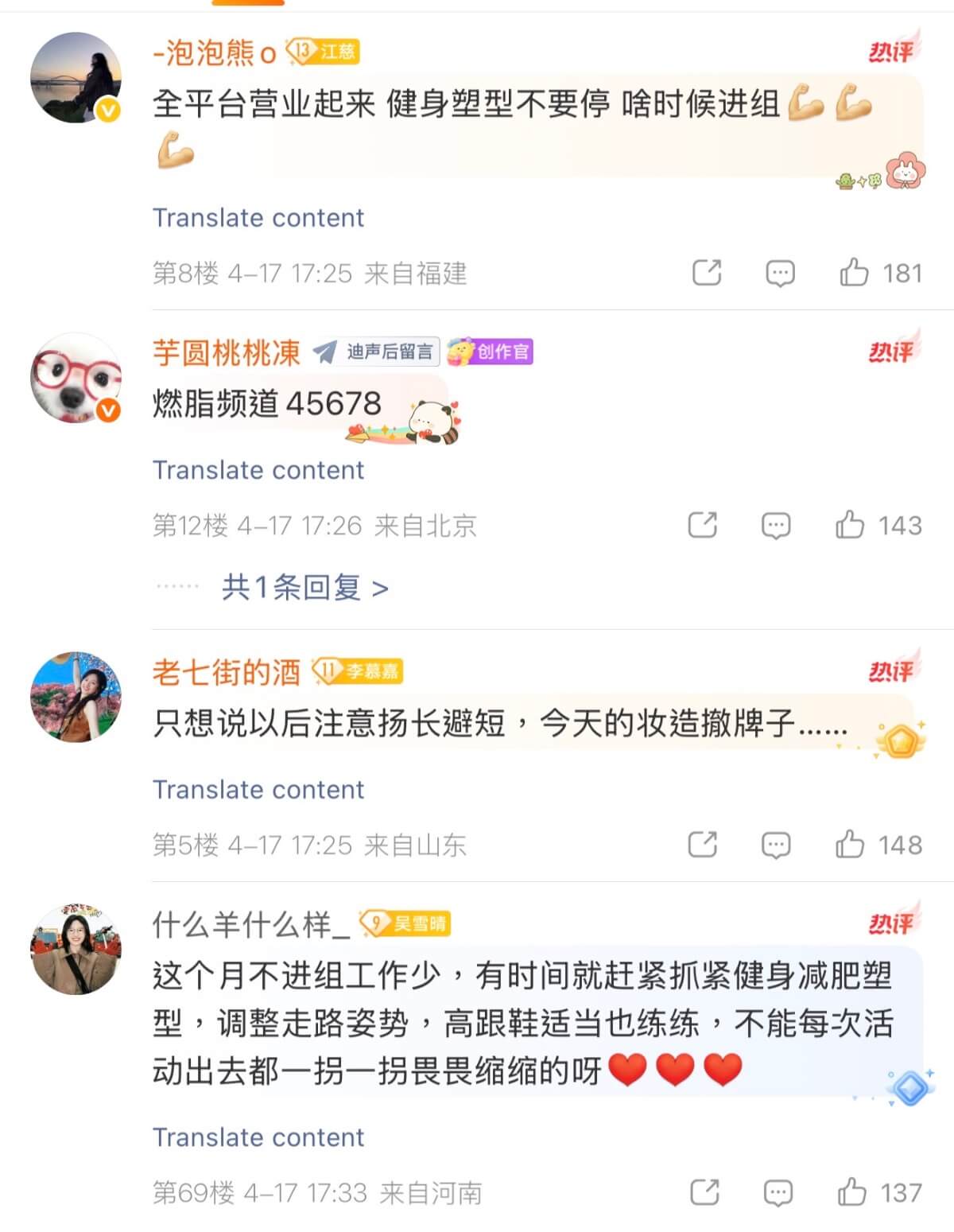954x1232 pixels.
Task: Share the comment from -泡泡熊o
Action: (706, 273)
